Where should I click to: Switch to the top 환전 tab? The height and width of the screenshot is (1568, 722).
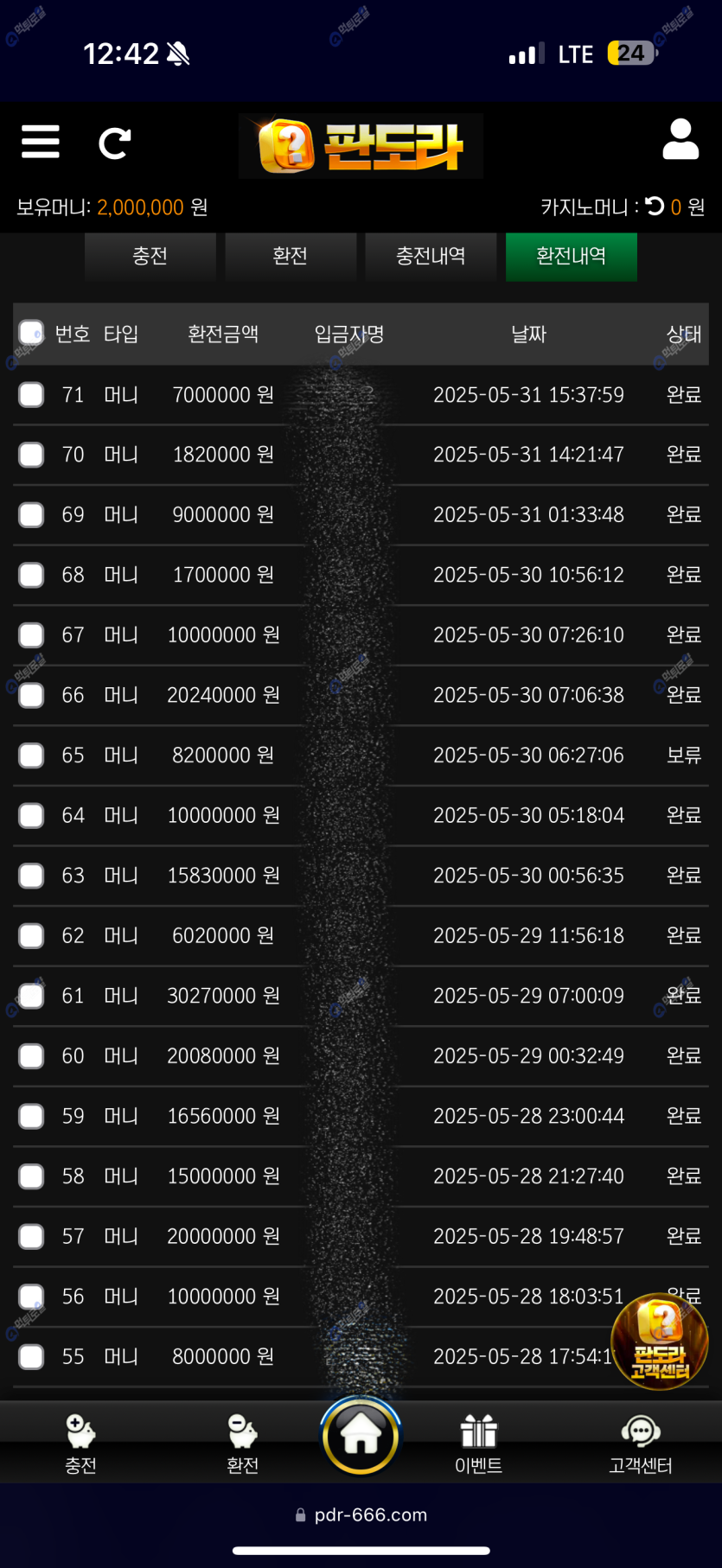[291, 256]
